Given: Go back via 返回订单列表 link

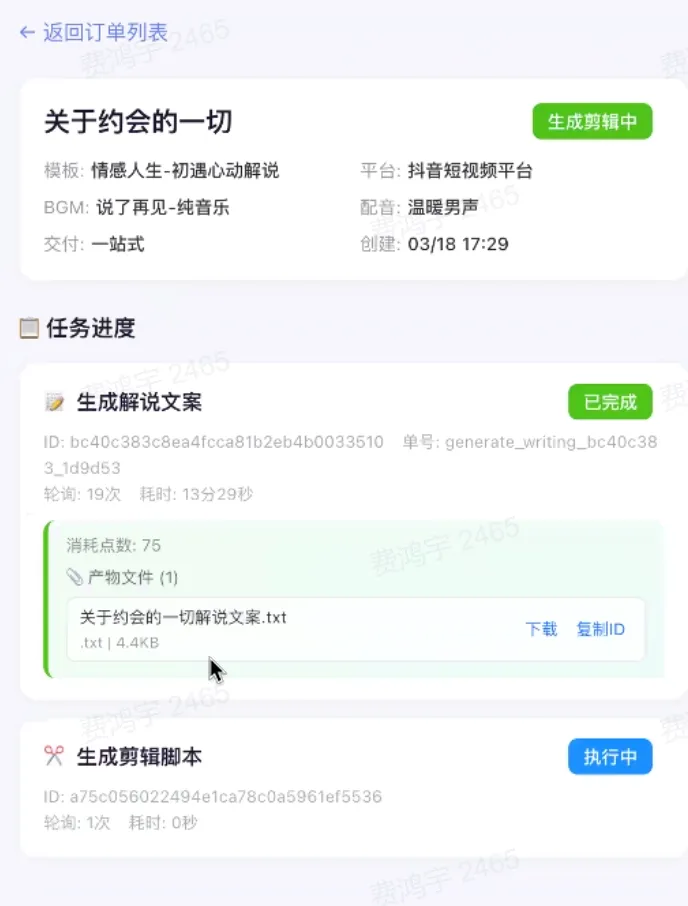Looking at the screenshot, I should 94,33.
